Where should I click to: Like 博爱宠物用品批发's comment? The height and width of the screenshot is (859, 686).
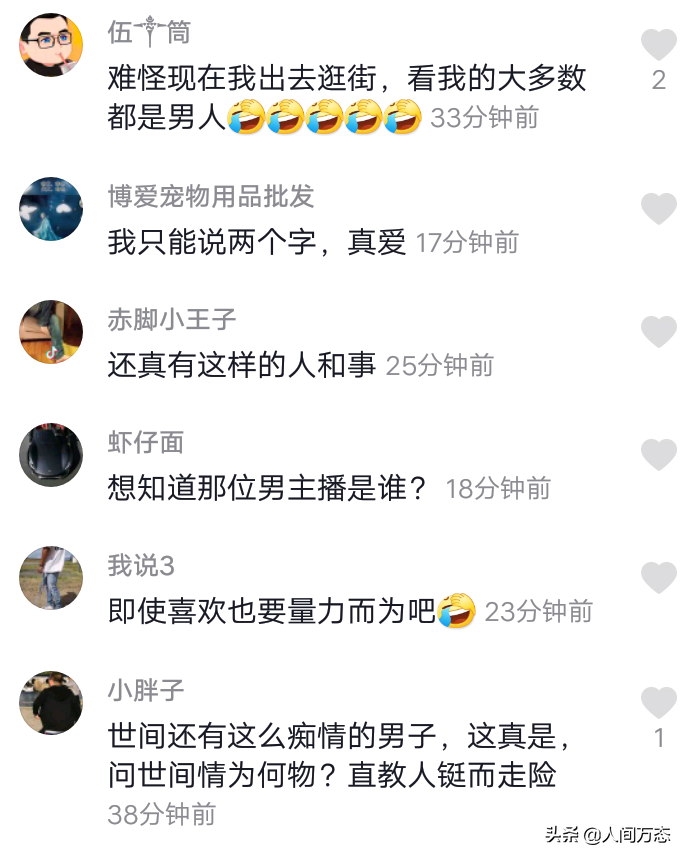tap(658, 209)
